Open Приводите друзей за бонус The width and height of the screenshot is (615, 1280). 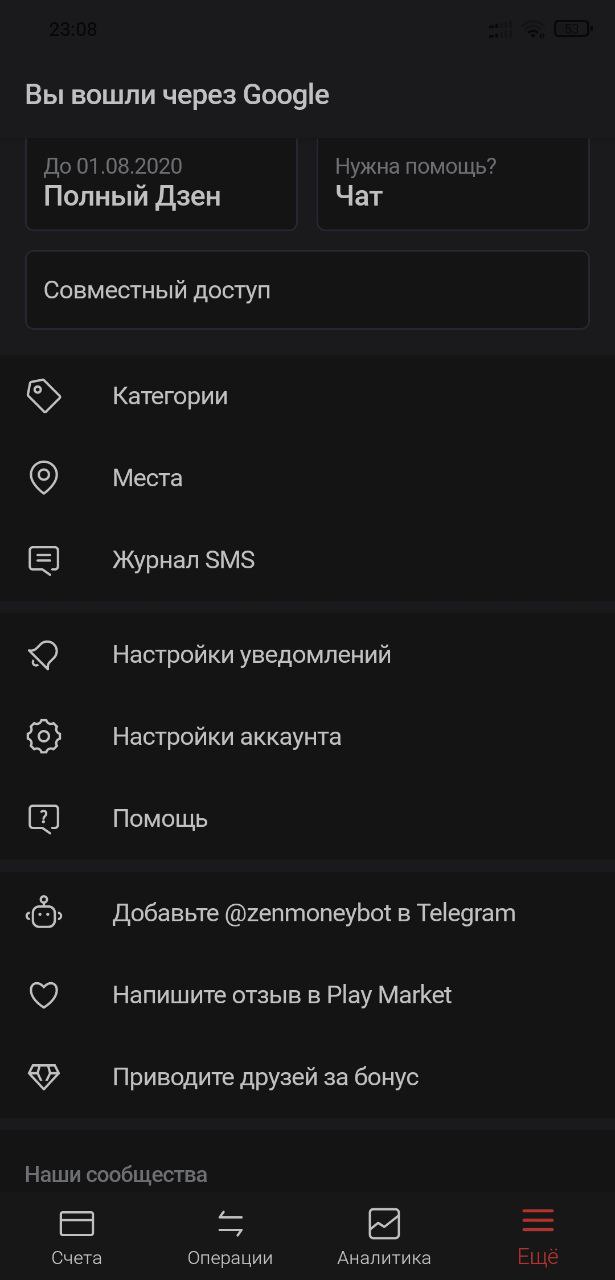point(265,1077)
